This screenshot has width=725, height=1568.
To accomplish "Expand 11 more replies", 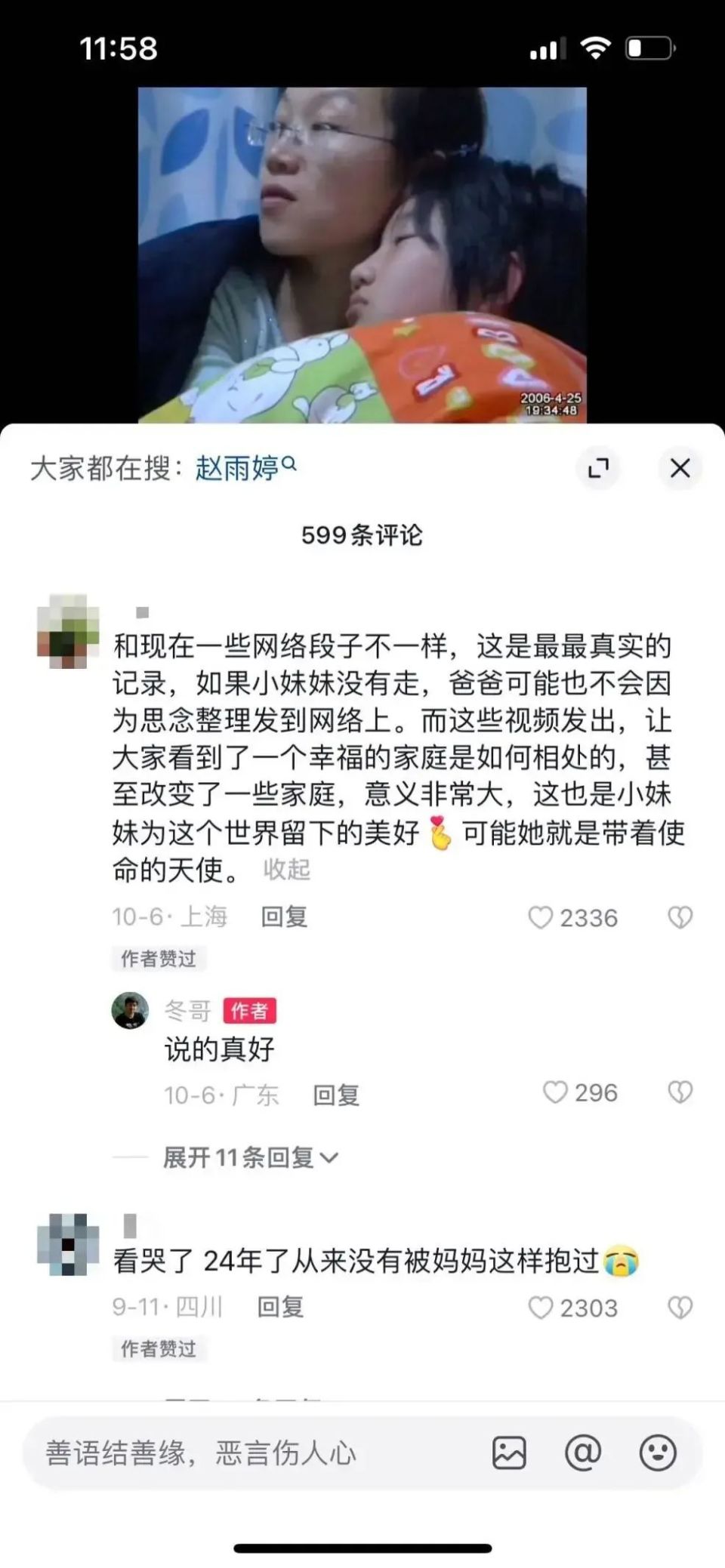I will (x=250, y=1157).
